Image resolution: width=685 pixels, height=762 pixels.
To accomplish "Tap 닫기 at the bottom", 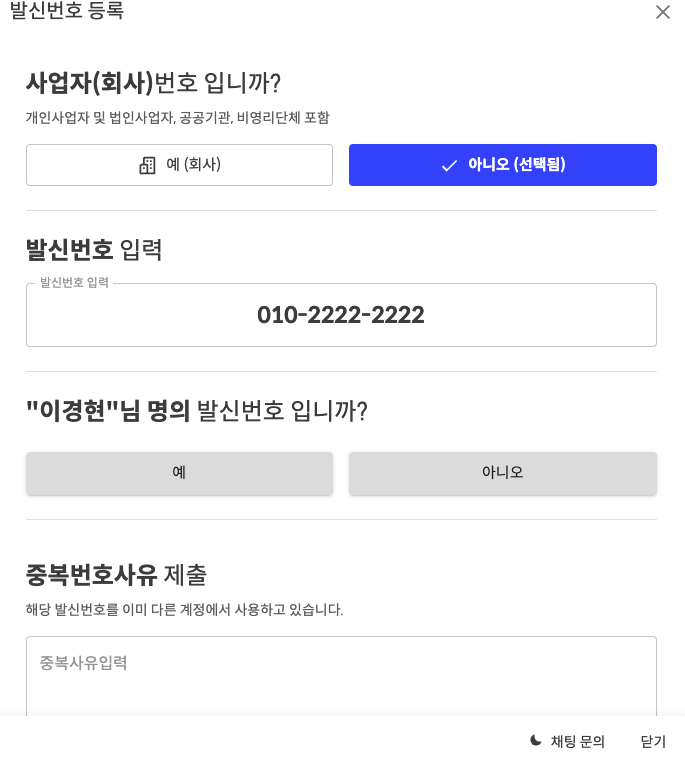I will [653, 741].
